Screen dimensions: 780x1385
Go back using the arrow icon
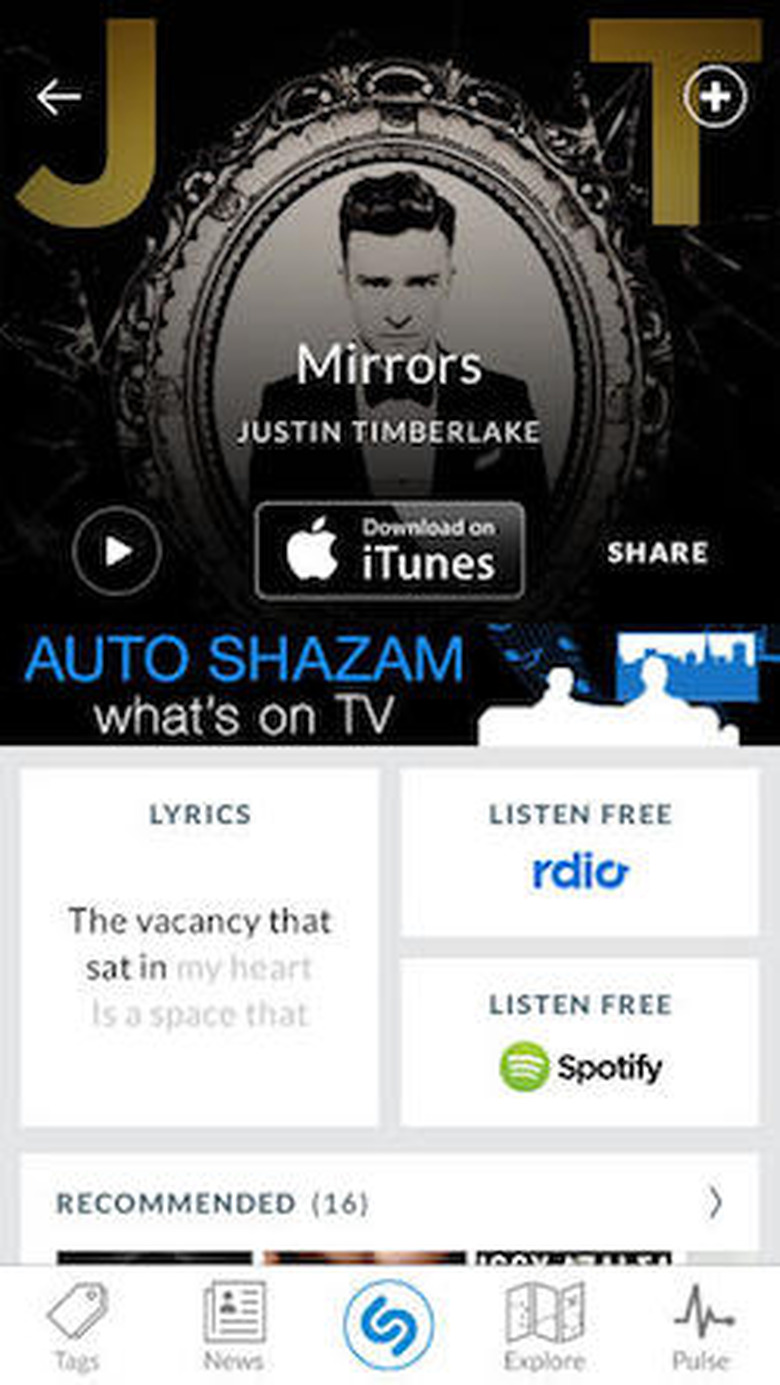(x=59, y=97)
